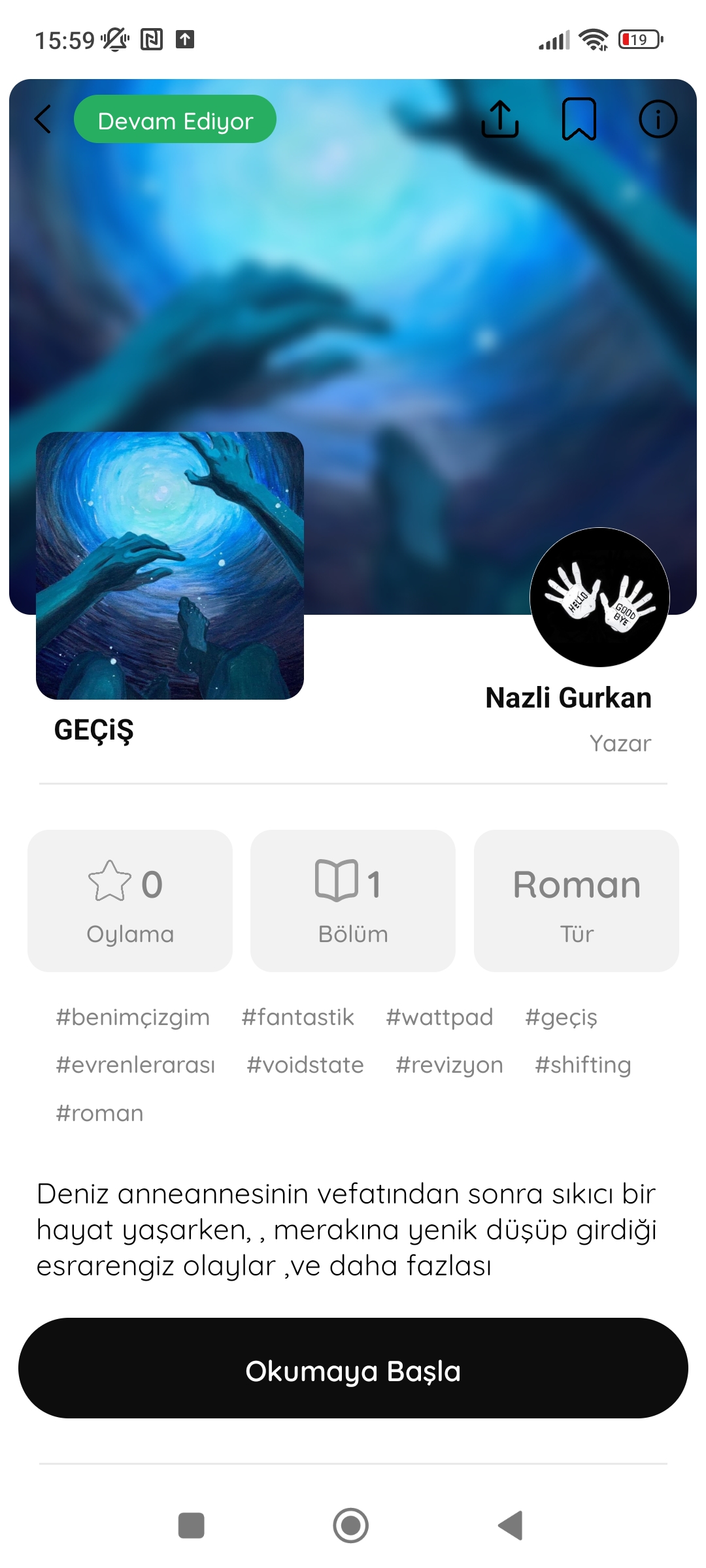The height and width of the screenshot is (1568, 706).
Task: Open the #shifting hashtag
Action: (583, 1065)
